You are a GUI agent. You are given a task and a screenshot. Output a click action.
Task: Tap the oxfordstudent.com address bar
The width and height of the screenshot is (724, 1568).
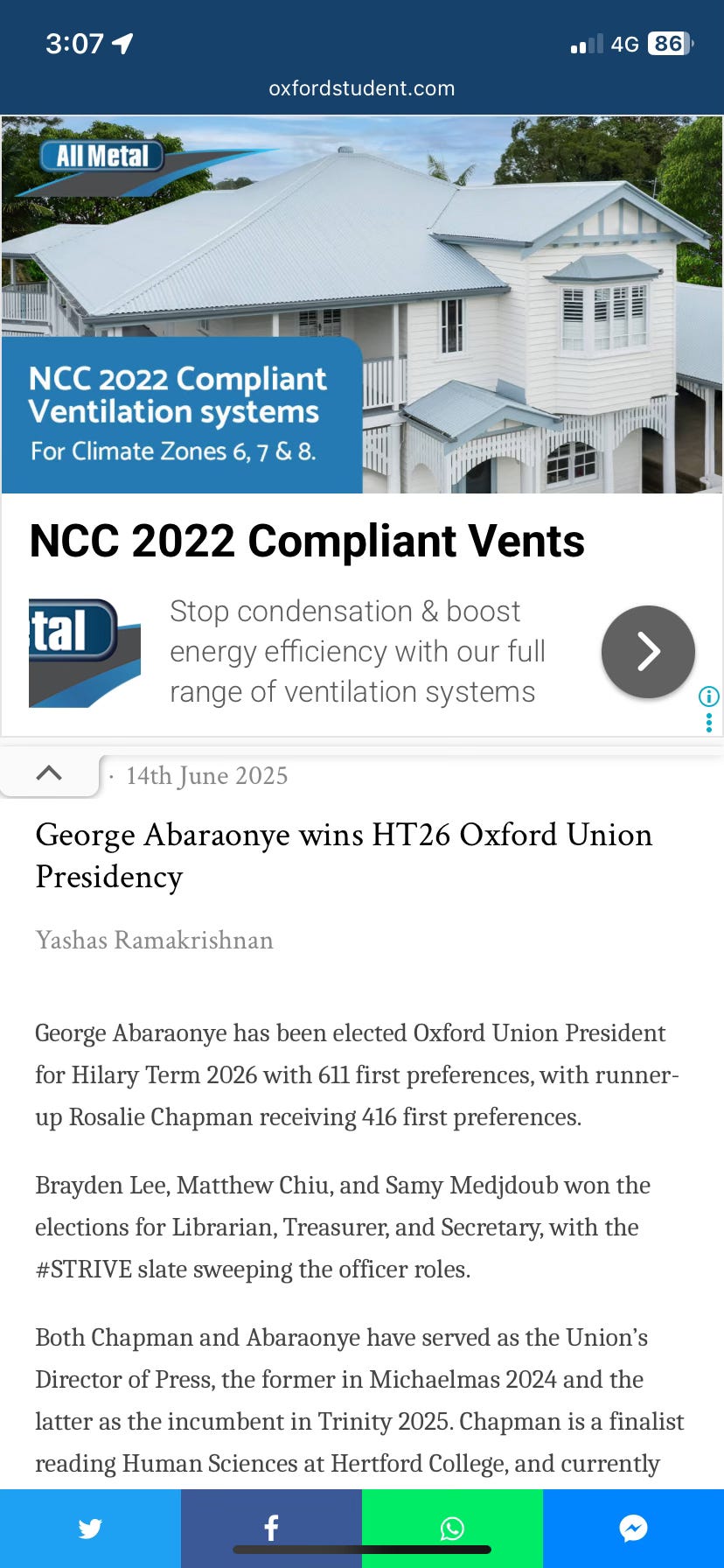(362, 88)
